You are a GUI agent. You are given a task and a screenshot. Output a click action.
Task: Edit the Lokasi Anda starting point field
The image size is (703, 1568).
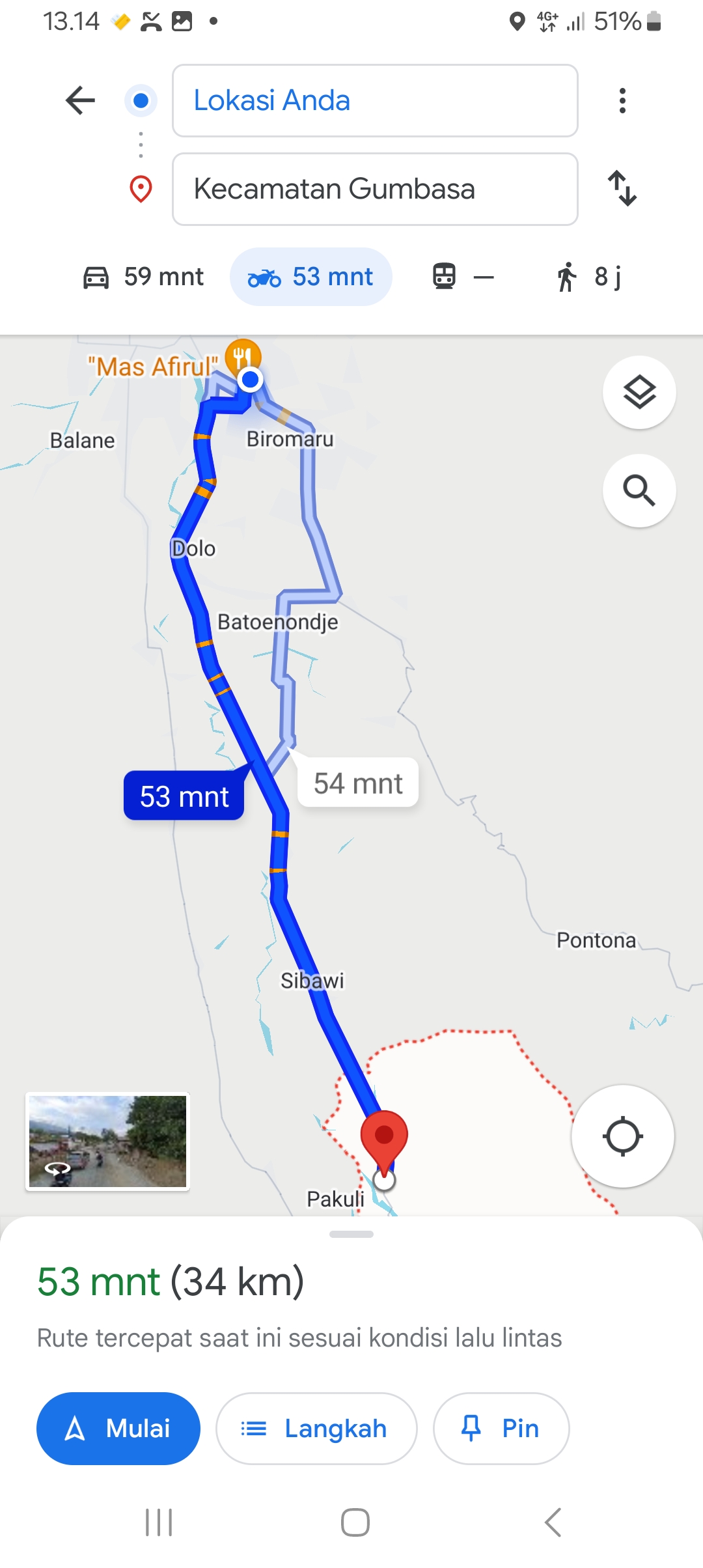click(375, 100)
